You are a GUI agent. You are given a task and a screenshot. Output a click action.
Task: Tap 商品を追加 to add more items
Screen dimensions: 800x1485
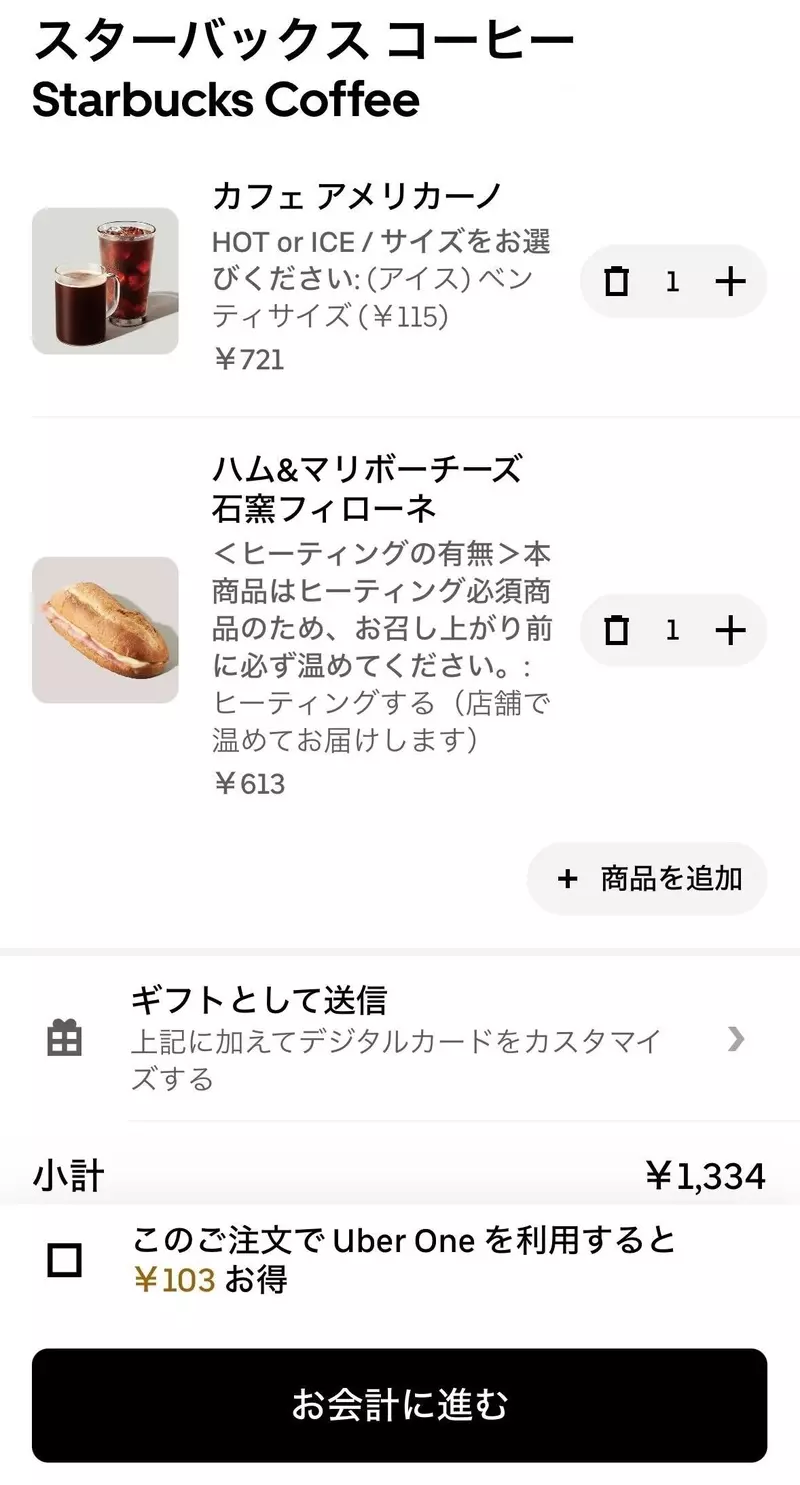pyautogui.click(x=650, y=878)
